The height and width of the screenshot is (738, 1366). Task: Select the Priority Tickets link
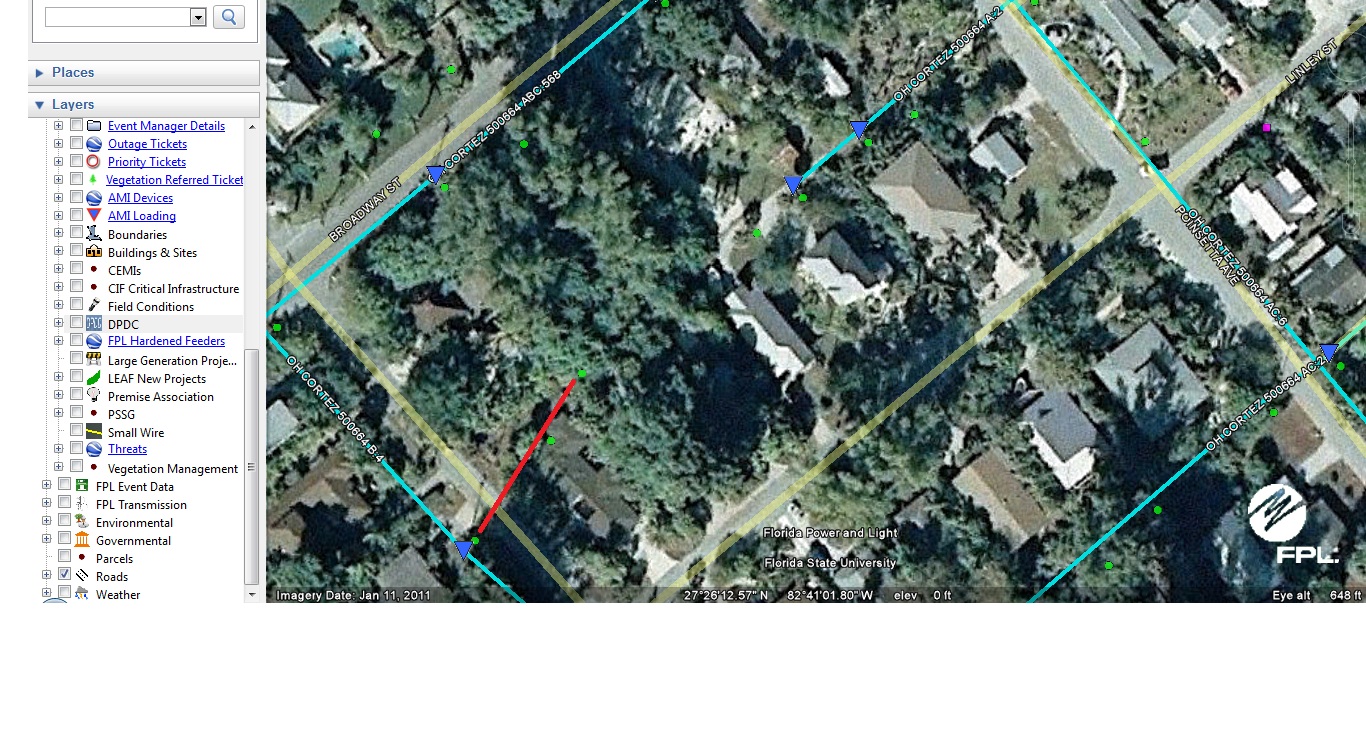tap(146, 162)
